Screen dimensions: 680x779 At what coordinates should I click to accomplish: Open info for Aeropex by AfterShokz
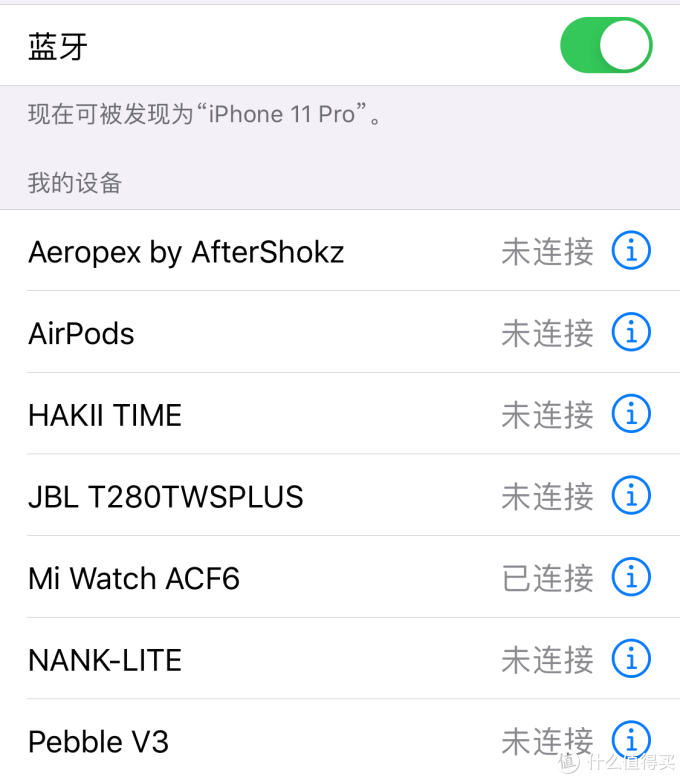click(x=631, y=251)
